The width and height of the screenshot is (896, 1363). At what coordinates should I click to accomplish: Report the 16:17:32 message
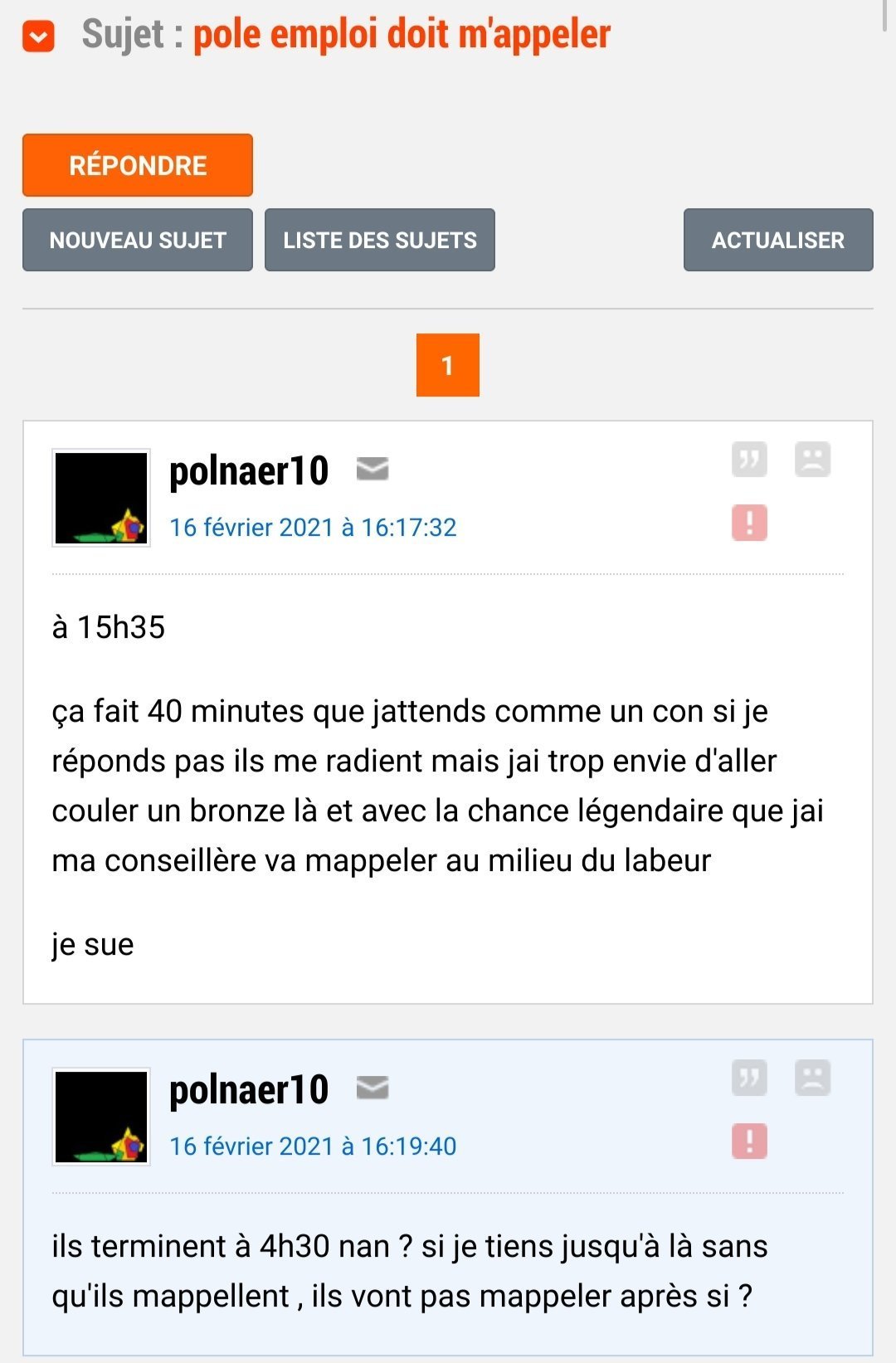(749, 523)
